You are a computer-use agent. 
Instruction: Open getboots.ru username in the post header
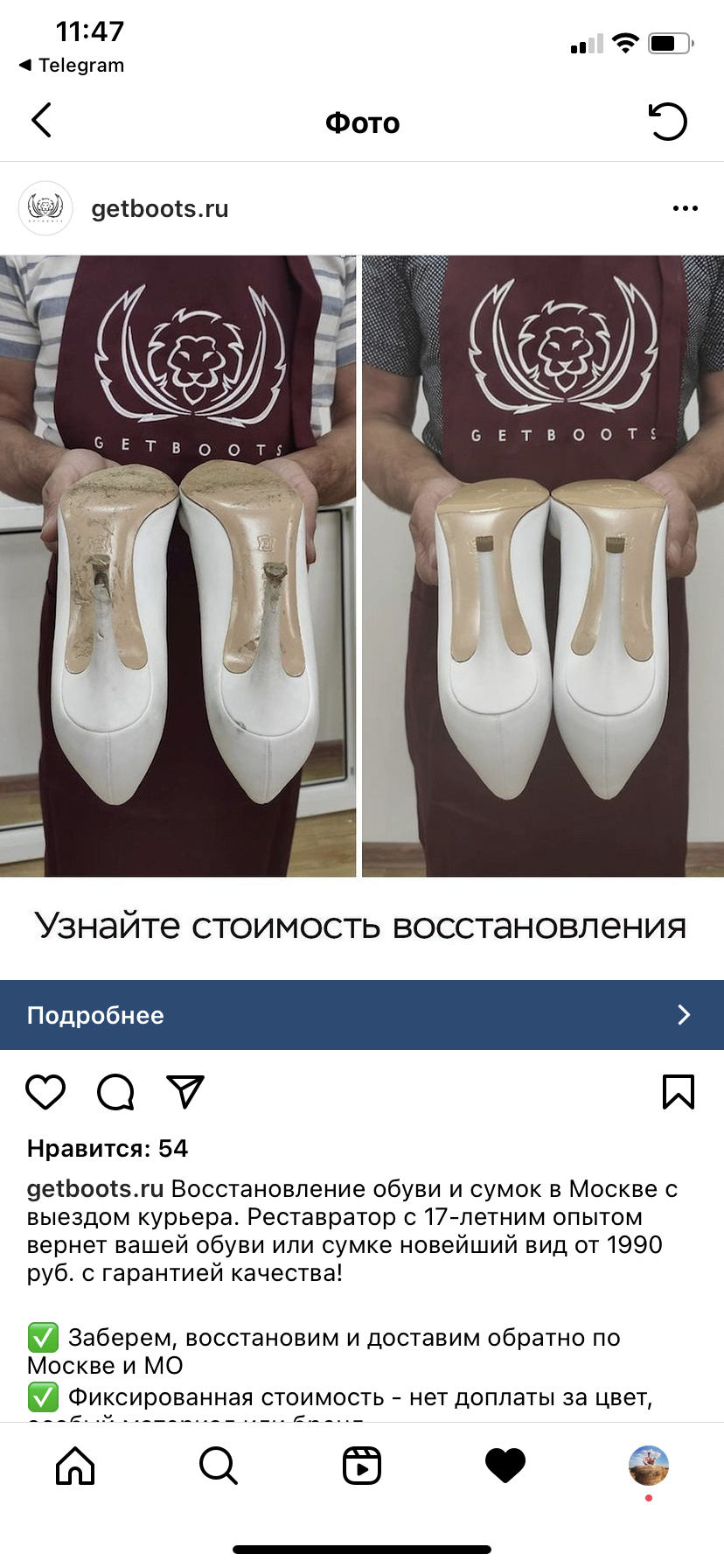160,209
